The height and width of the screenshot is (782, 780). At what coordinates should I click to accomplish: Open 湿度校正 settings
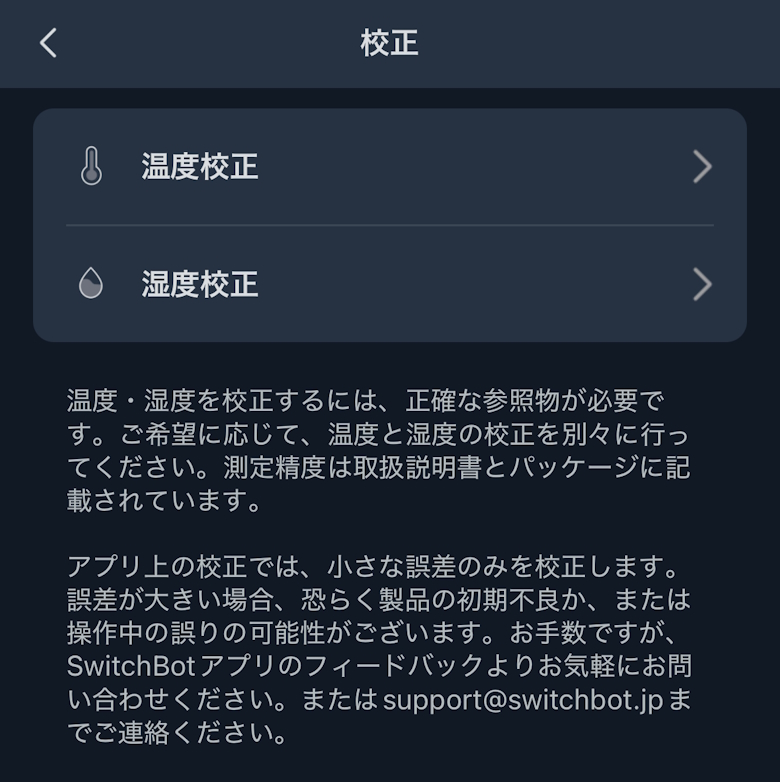389,285
